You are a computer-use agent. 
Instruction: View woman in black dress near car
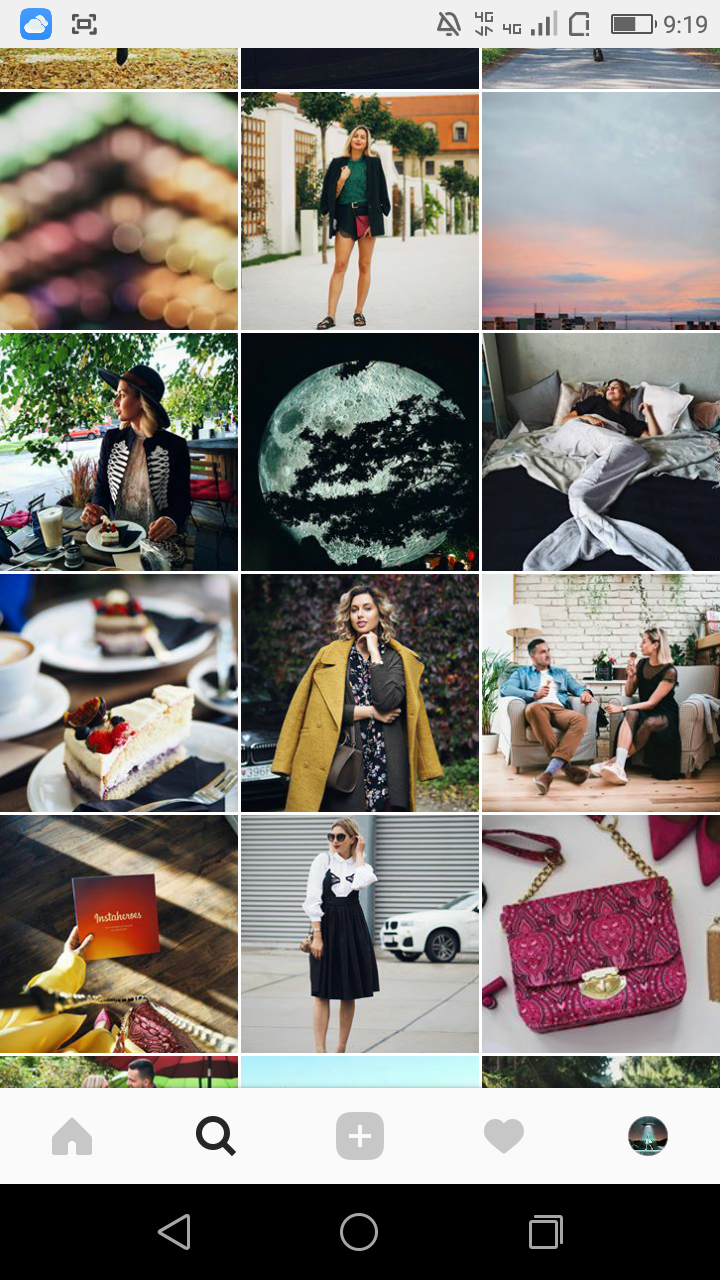[360, 933]
